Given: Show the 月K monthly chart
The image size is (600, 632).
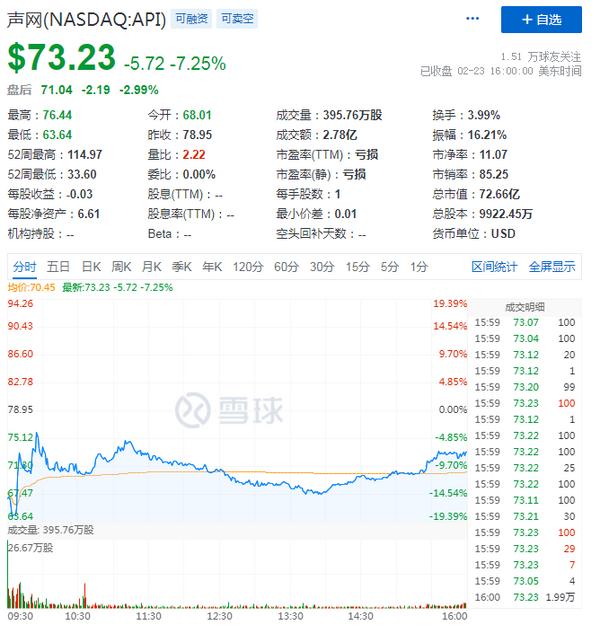Looking at the screenshot, I should click(x=151, y=266).
